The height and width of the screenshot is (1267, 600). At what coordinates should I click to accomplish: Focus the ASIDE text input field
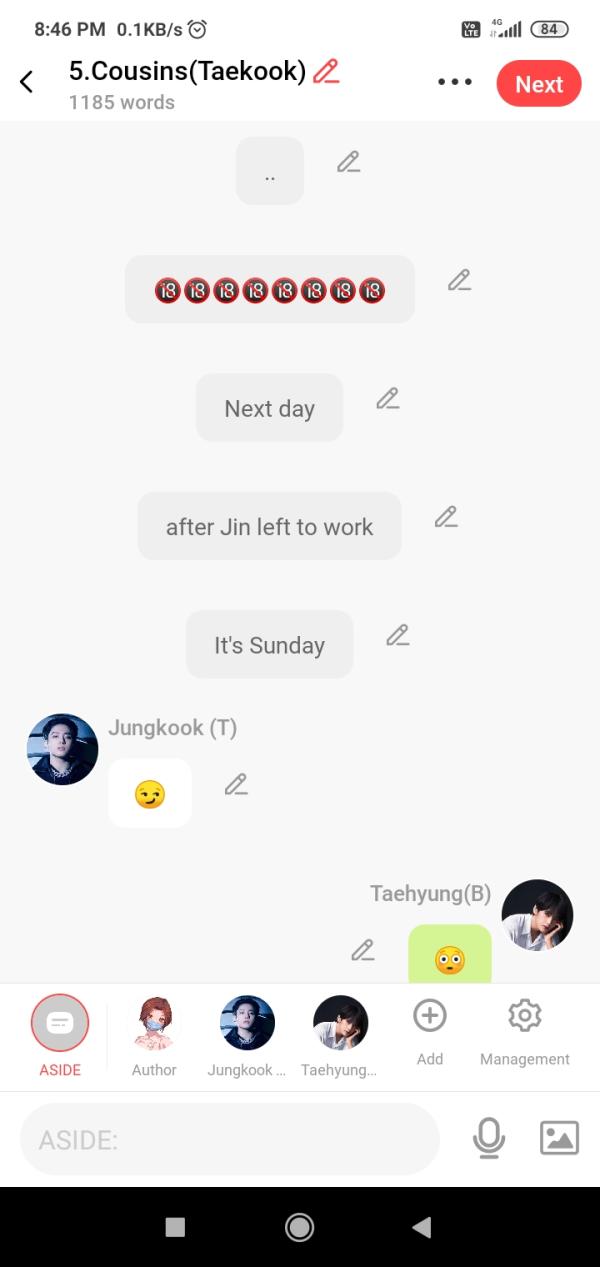coord(230,1139)
